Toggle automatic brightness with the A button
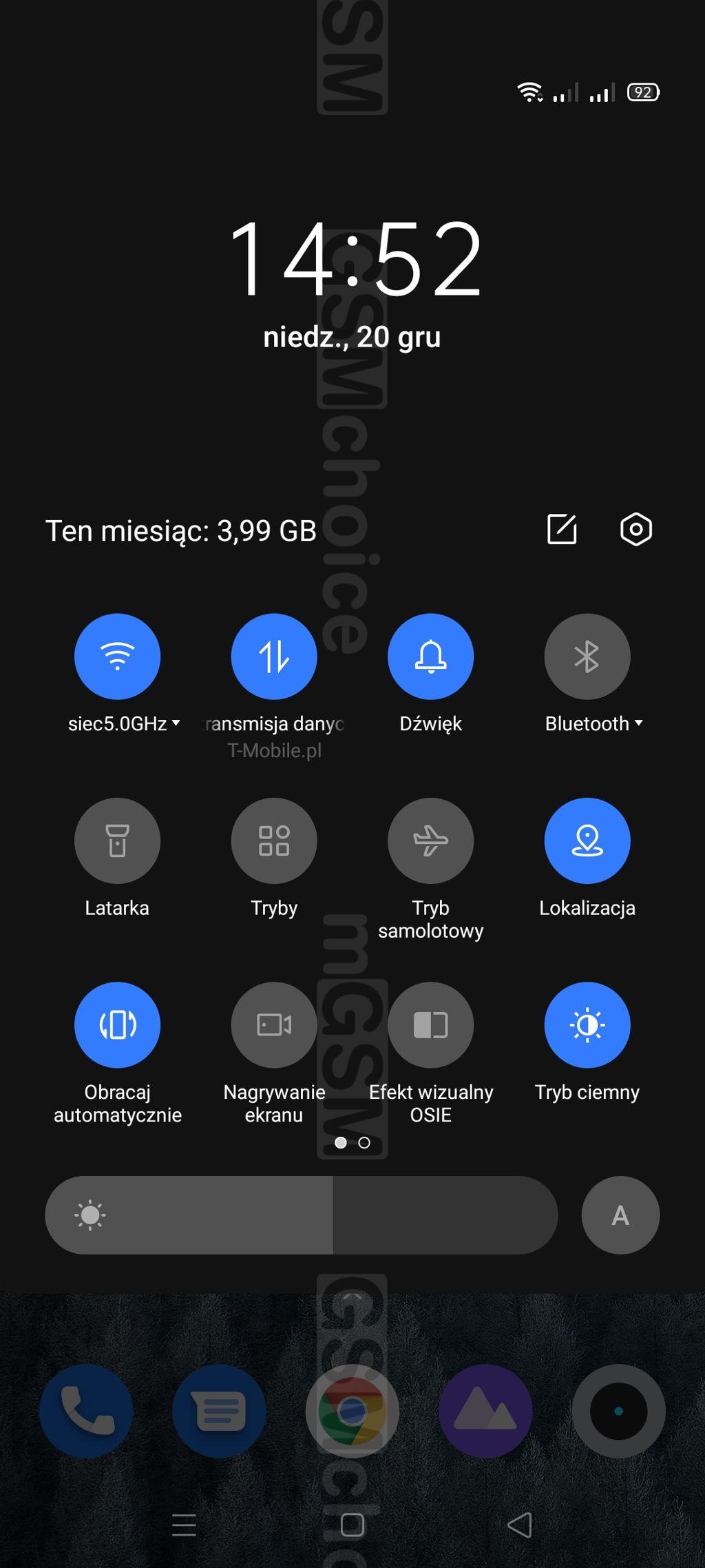705x1568 pixels. click(x=620, y=1215)
